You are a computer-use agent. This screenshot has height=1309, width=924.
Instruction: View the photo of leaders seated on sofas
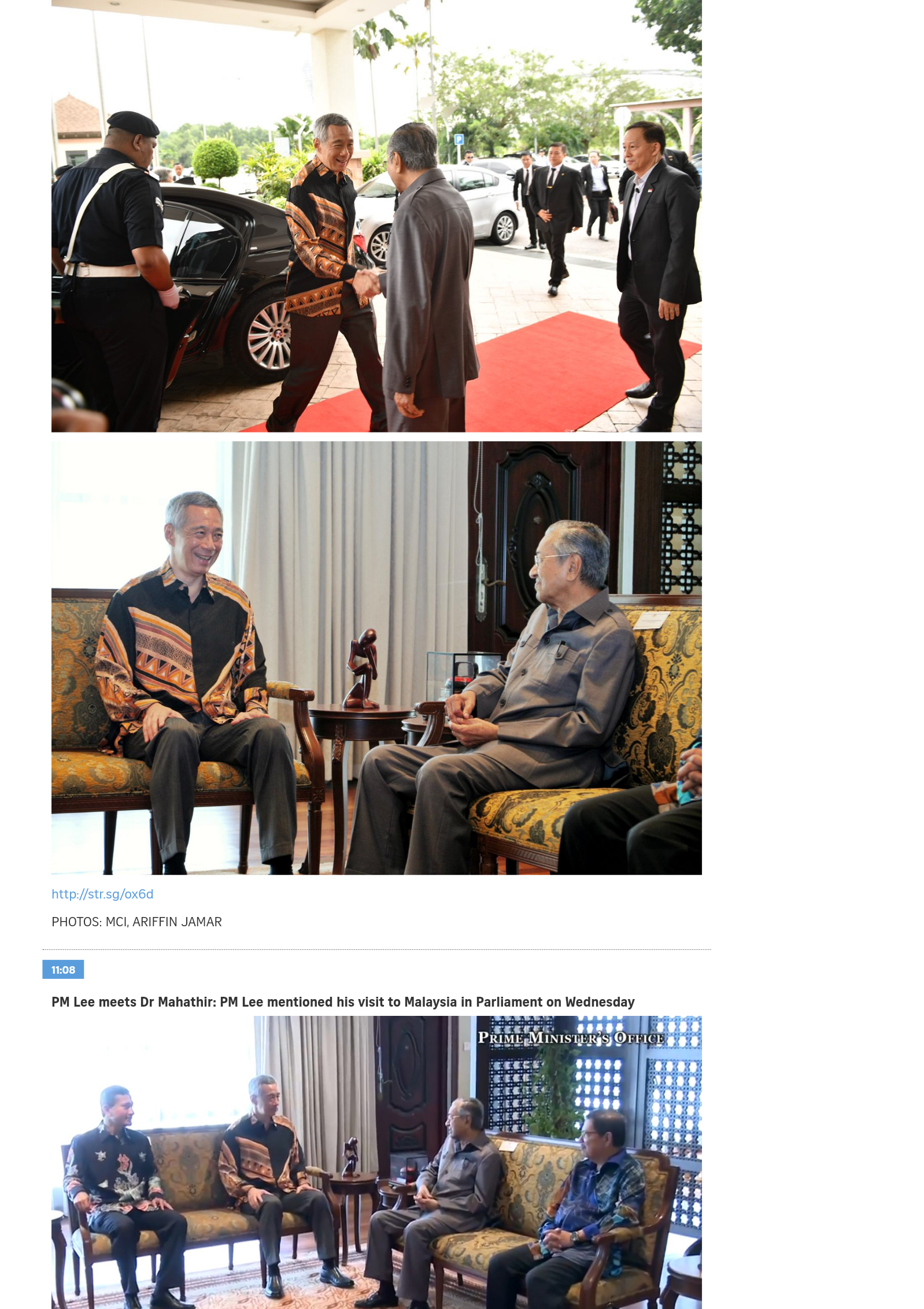(x=376, y=657)
